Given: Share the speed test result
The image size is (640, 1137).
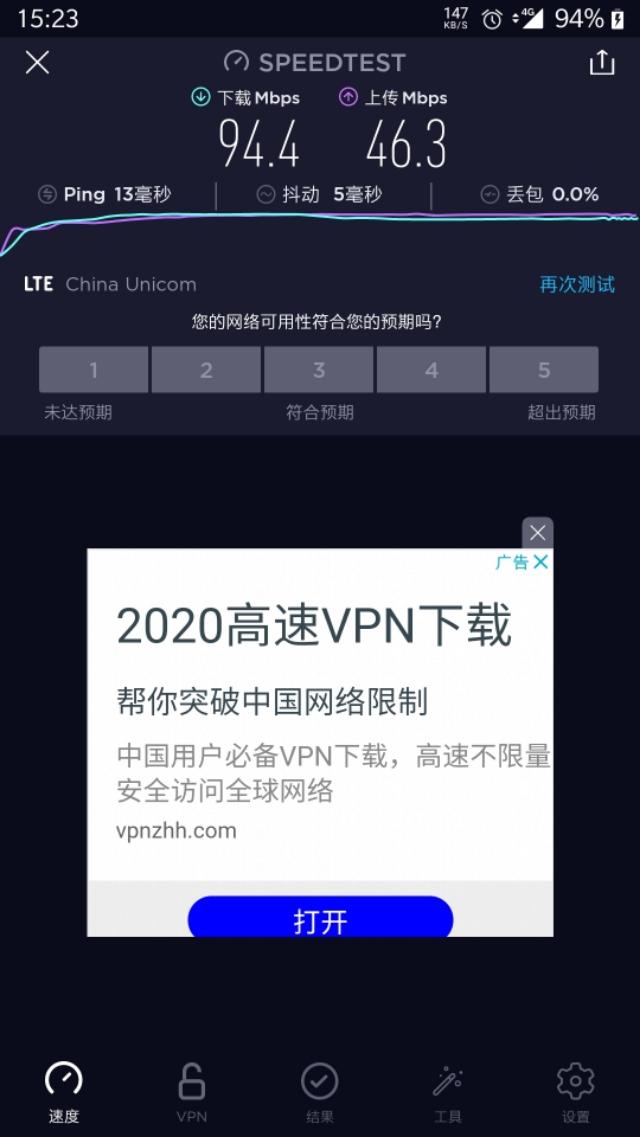Looking at the screenshot, I should point(601,63).
